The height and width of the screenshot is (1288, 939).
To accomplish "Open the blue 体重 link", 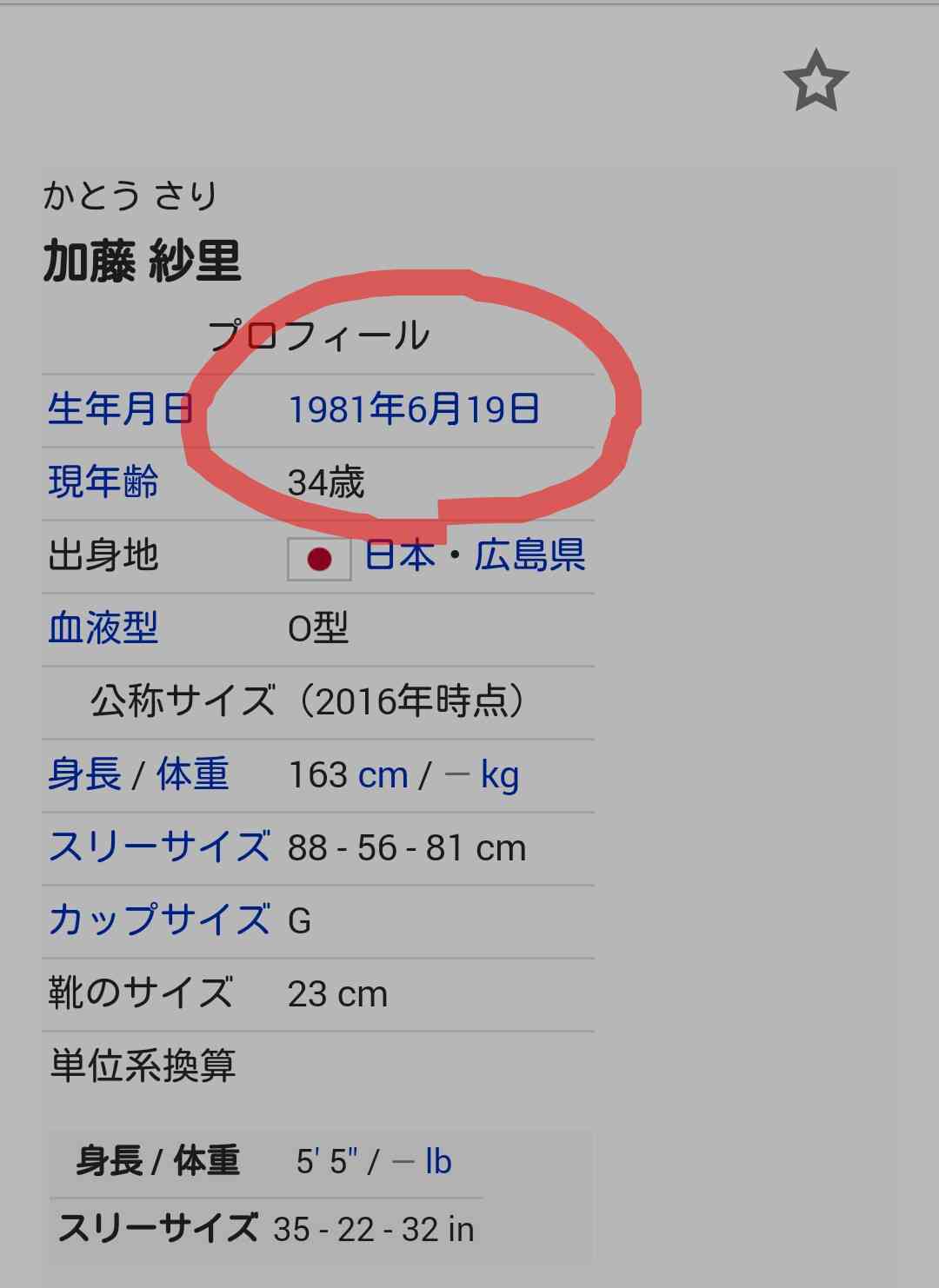I will [x=192, y=773].
